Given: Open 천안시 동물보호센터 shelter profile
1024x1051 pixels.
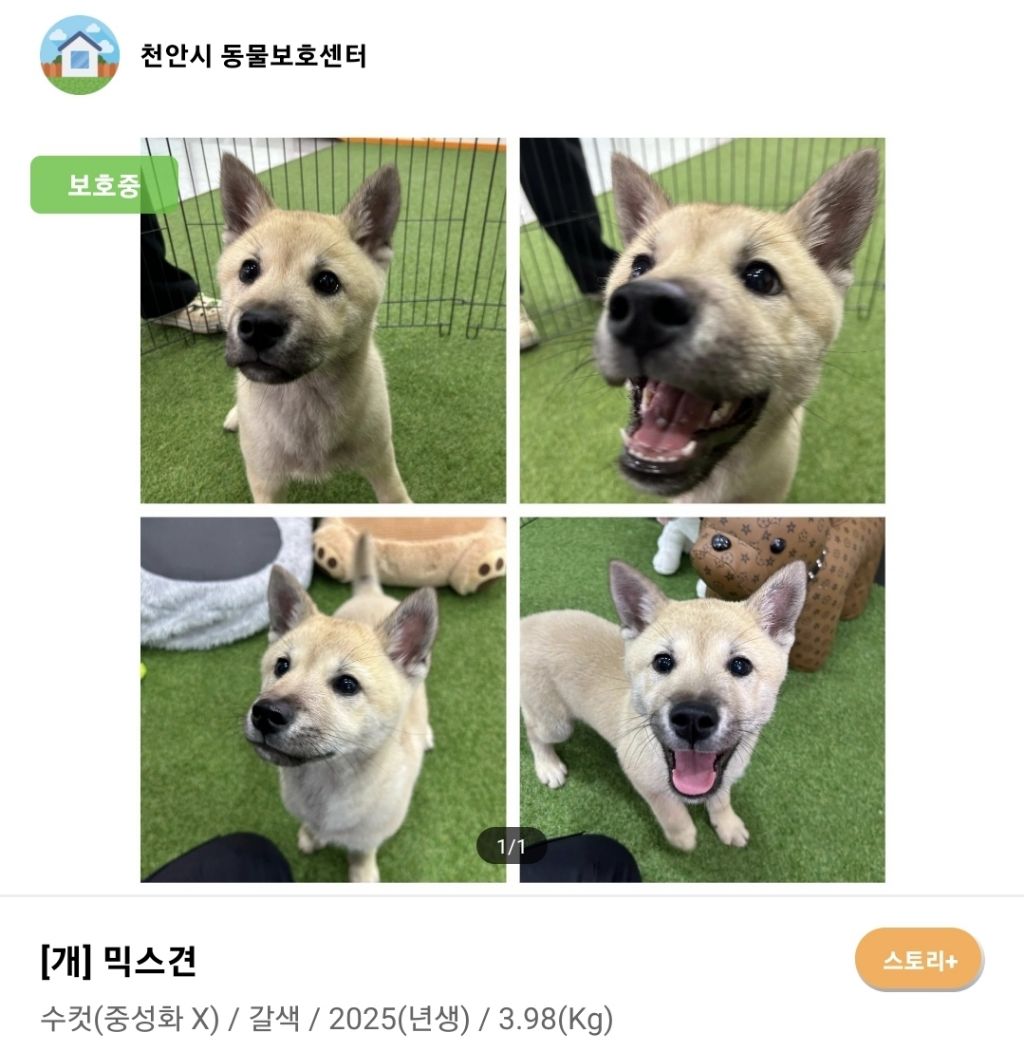Looking at the screenshot, I should pyautogui.click(x=252, y=56).
